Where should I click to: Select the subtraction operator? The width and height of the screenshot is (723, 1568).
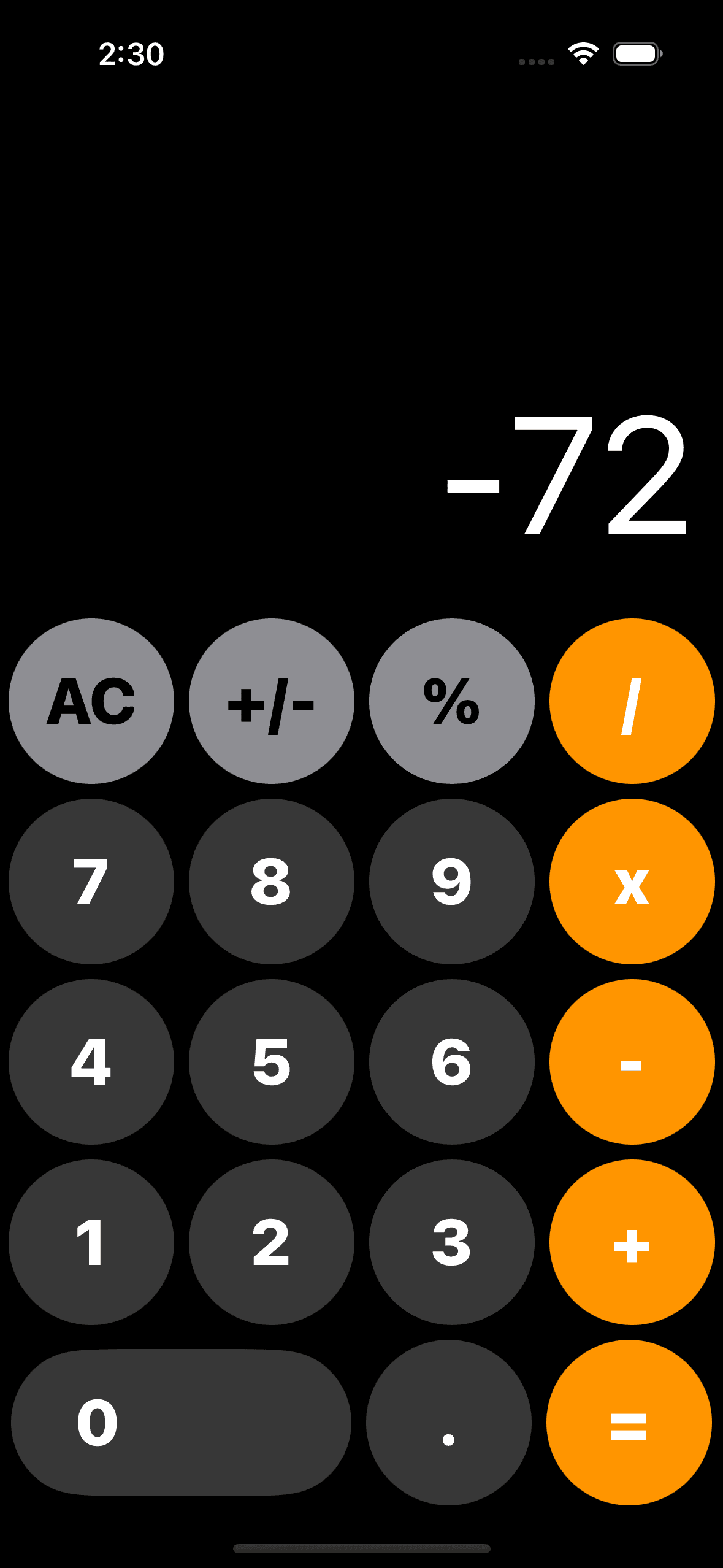point(632,1062)
